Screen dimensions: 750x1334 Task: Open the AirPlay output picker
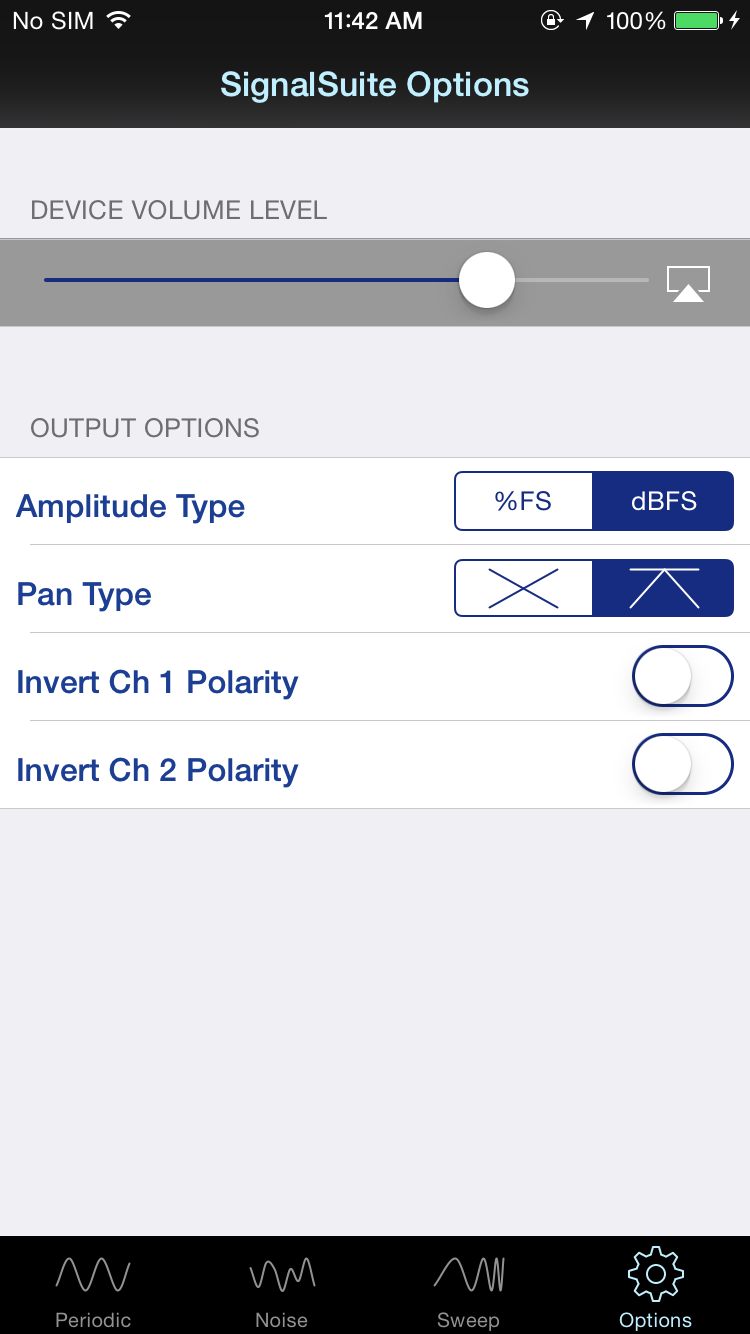tap(688, 283)
